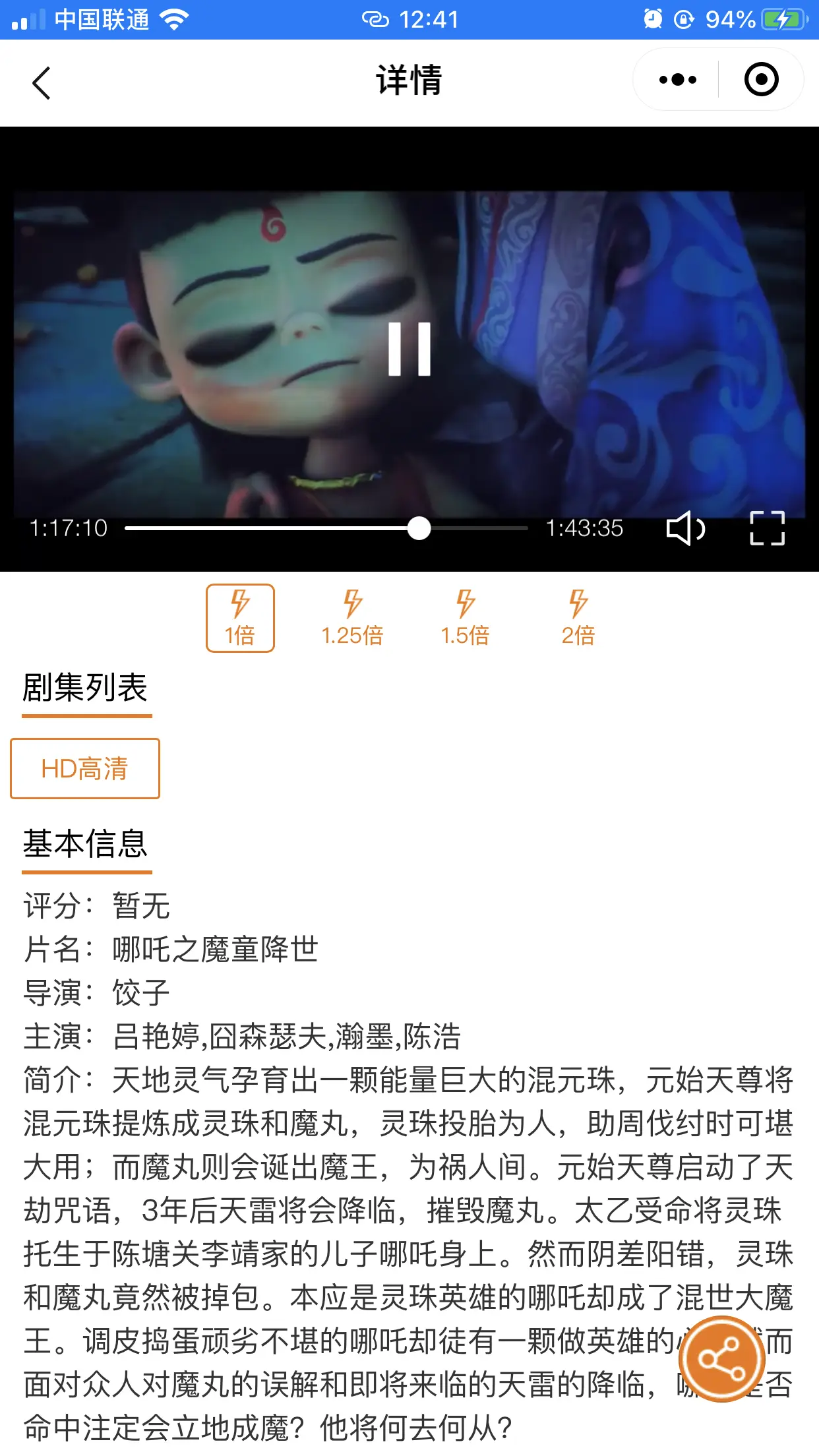This screenshot has width=819, height=1456.
Task: Tap the video progress bar to seek
Action: coord(326,528)
